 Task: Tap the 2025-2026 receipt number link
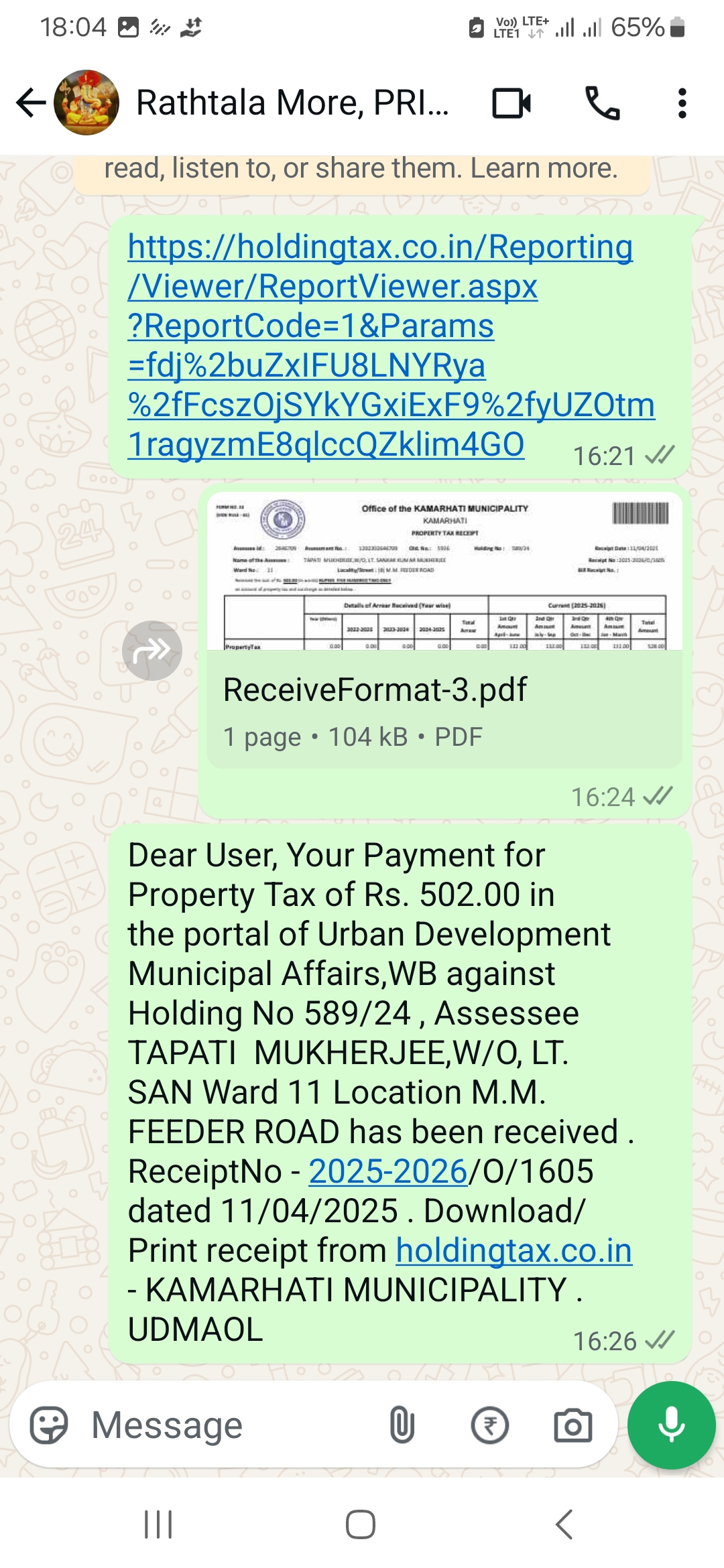point(387,1171)
